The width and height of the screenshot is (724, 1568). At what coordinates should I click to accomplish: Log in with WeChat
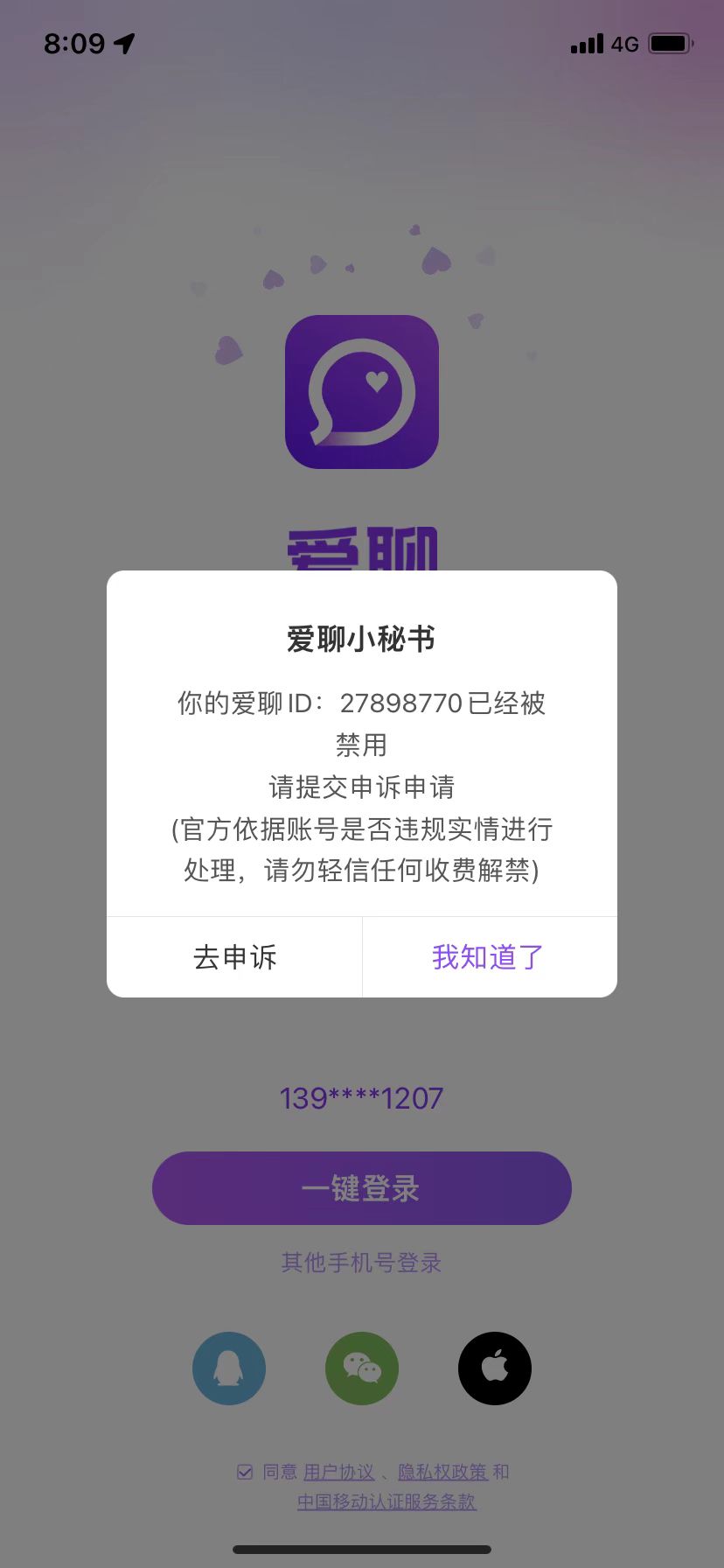362,1368
